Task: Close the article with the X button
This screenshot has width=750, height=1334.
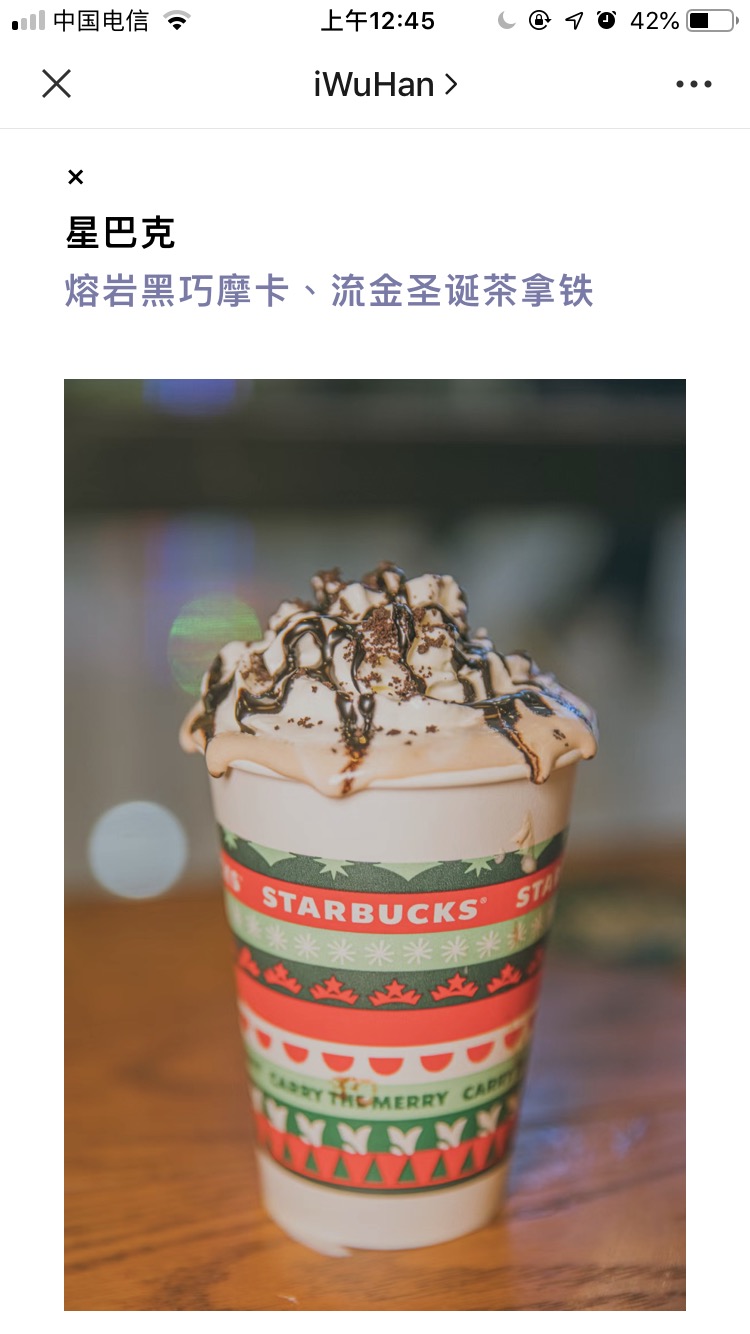Action: point(57,84)
